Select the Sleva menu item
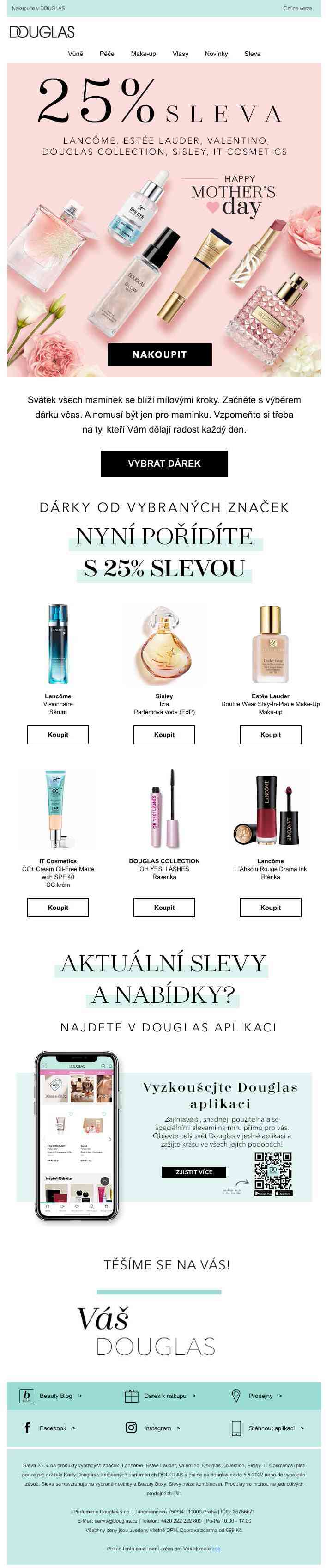 (x=252, y=54)
